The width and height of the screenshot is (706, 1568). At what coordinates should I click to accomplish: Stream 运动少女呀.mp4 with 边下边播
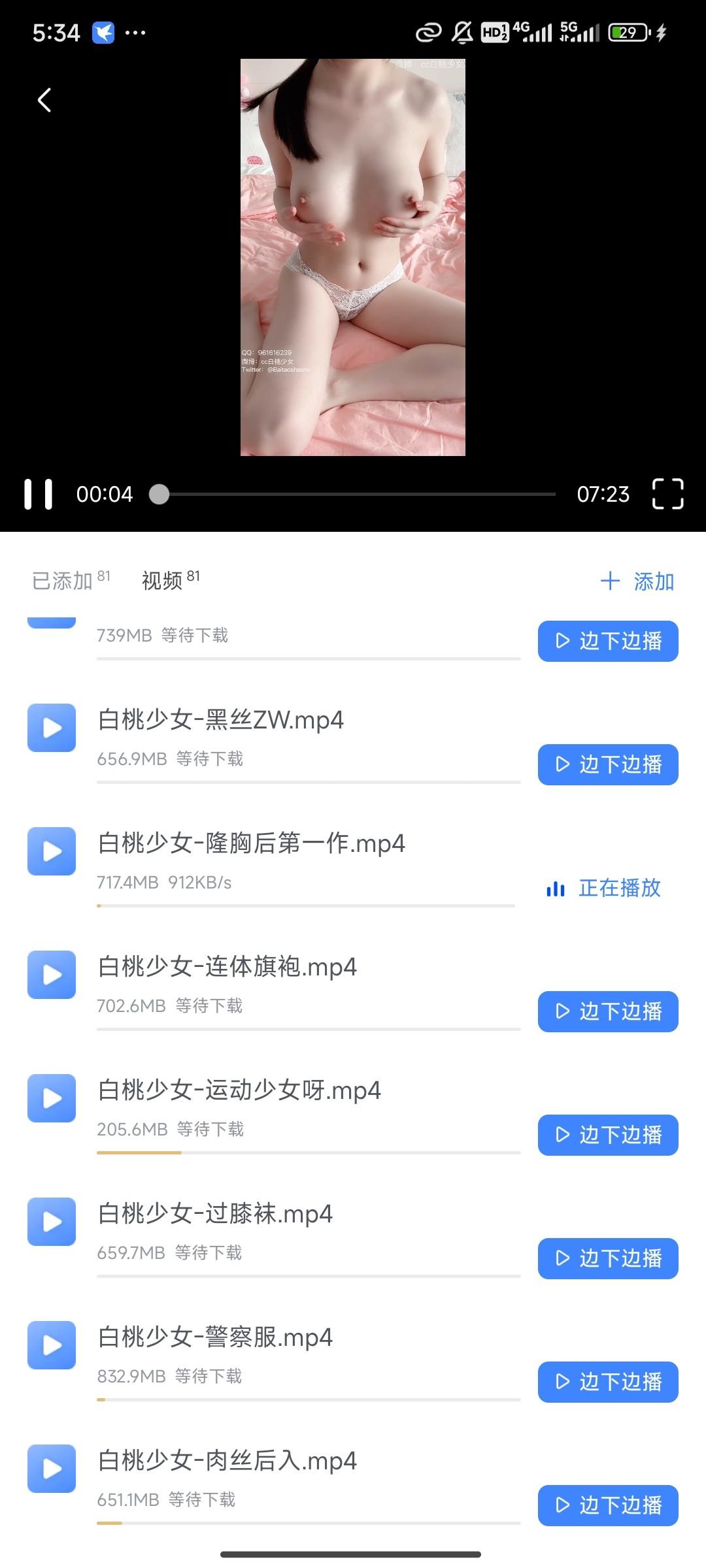click(608, 1135)
